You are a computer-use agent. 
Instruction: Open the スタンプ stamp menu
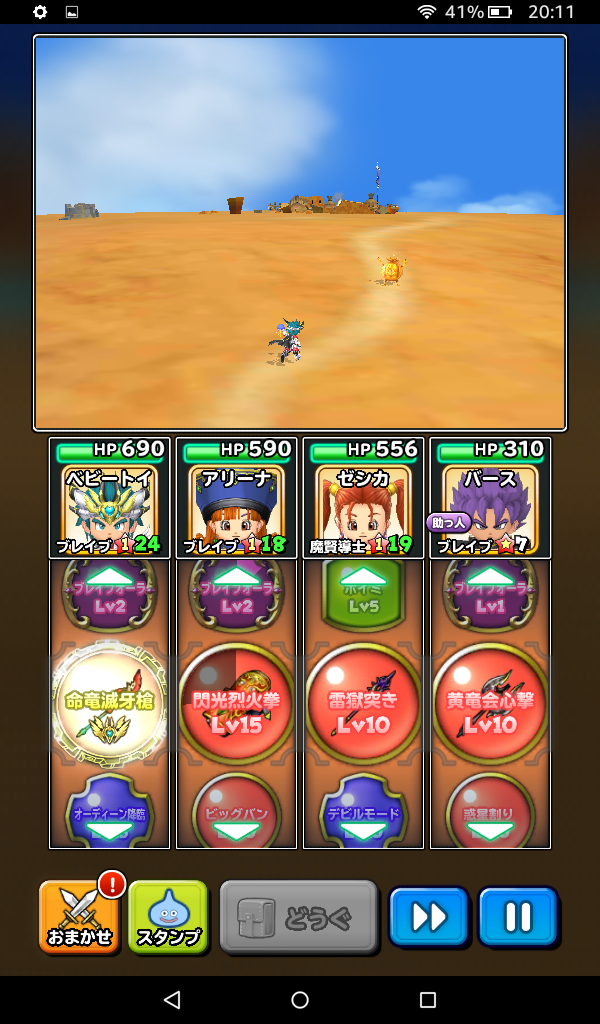point(168,916)
